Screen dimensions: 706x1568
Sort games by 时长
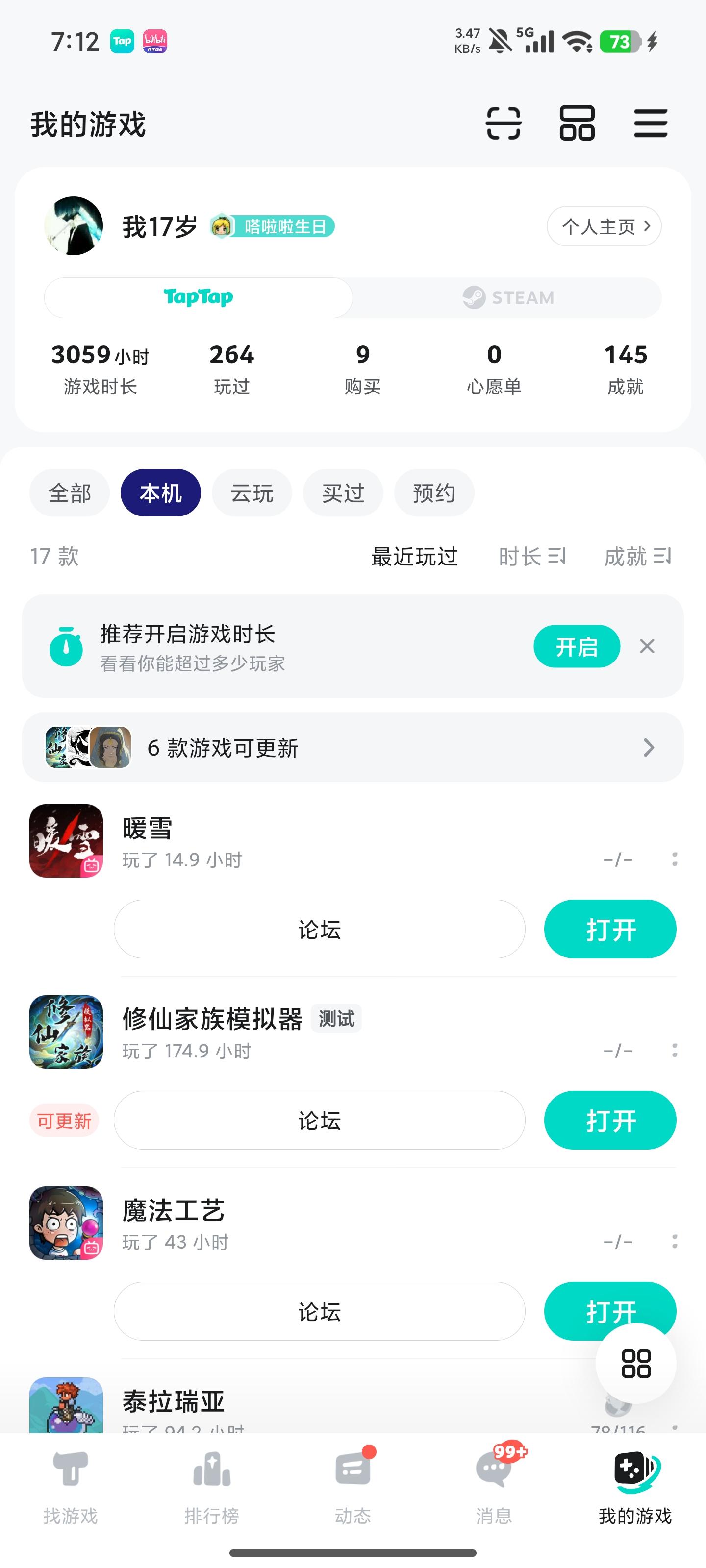point(532,556)
